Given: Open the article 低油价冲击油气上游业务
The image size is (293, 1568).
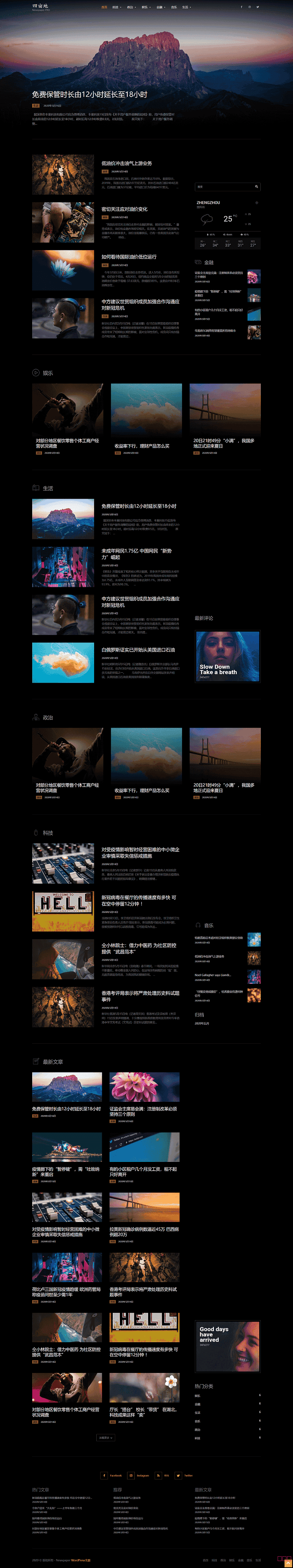Looking at the screenshot, I should click(126, 163).
